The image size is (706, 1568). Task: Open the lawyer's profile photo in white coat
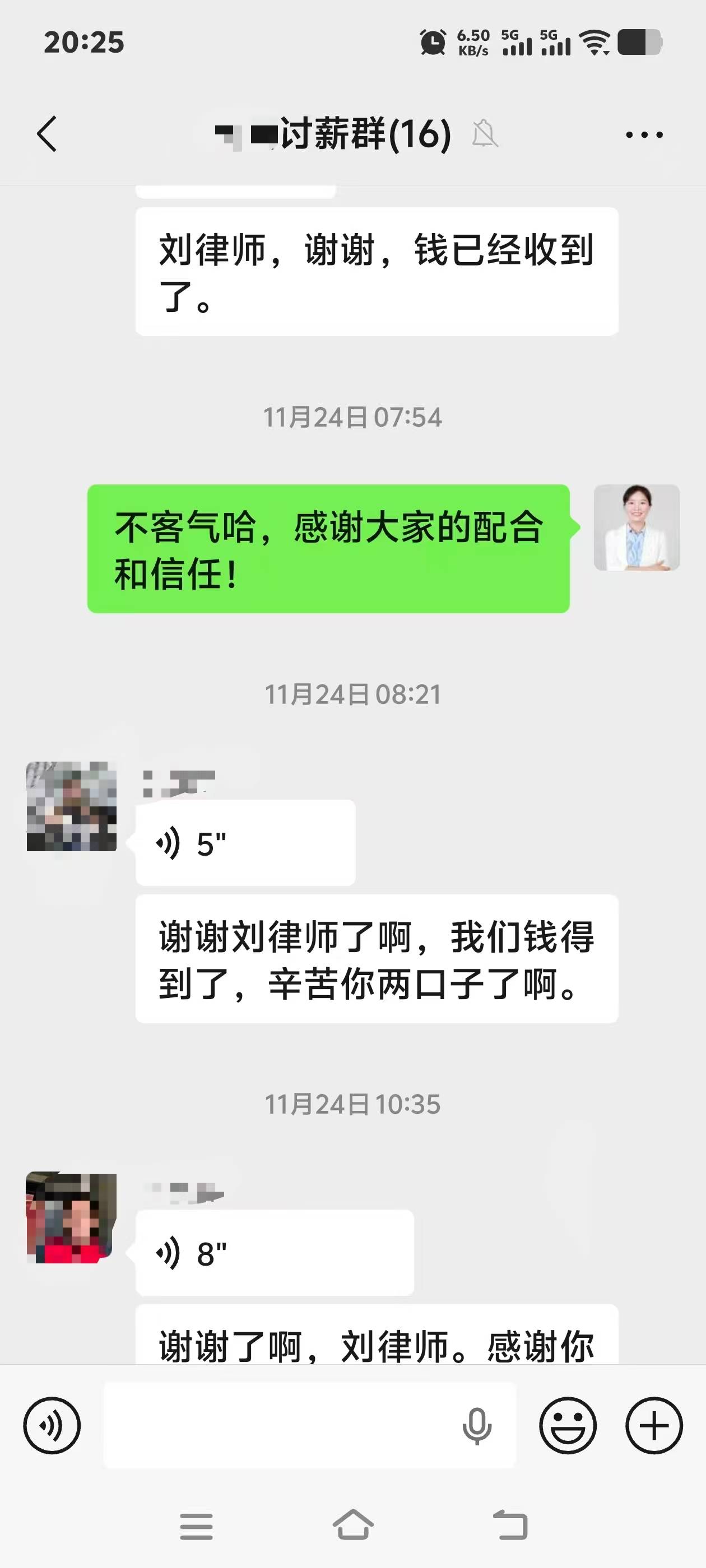[637, 527]
